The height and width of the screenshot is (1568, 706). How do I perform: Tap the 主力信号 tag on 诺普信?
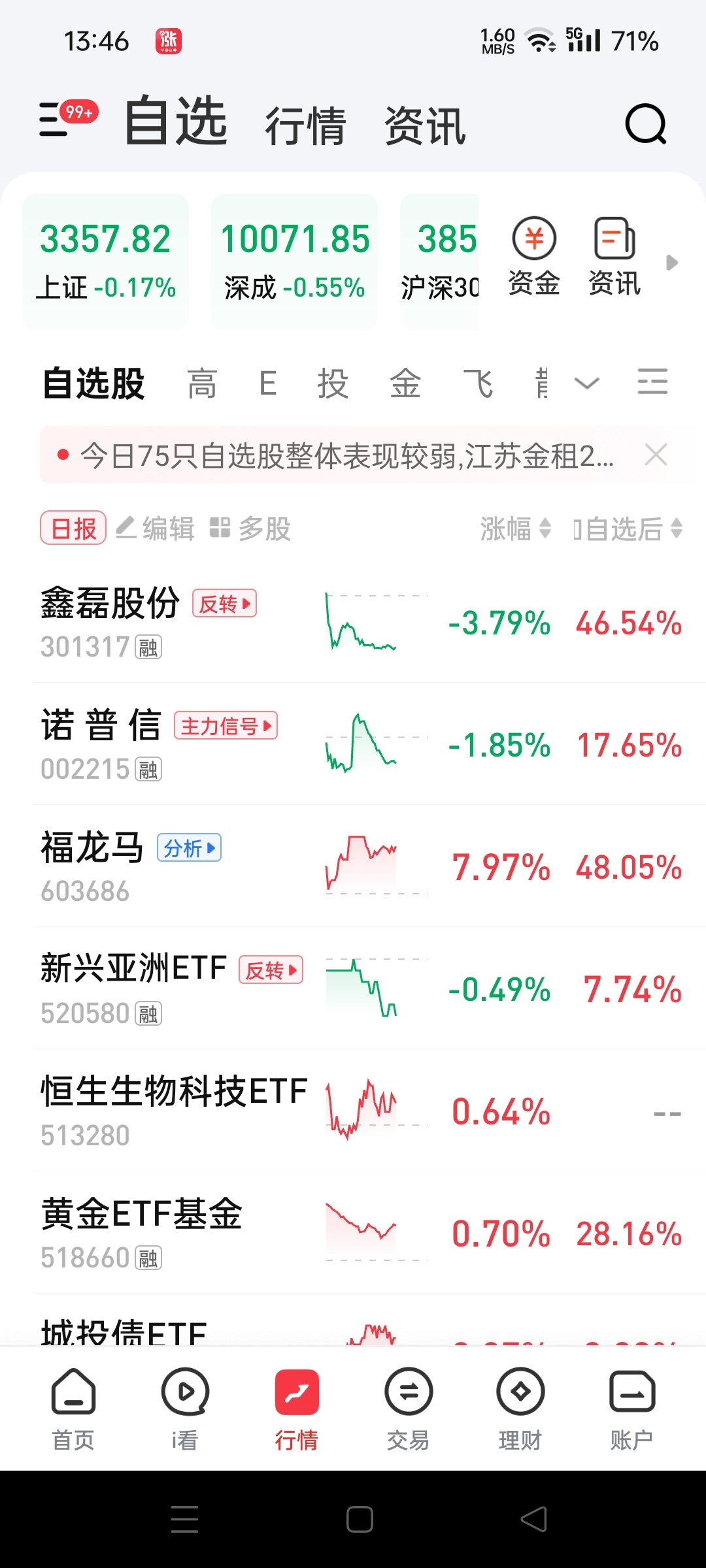click(x=226, y=726)
